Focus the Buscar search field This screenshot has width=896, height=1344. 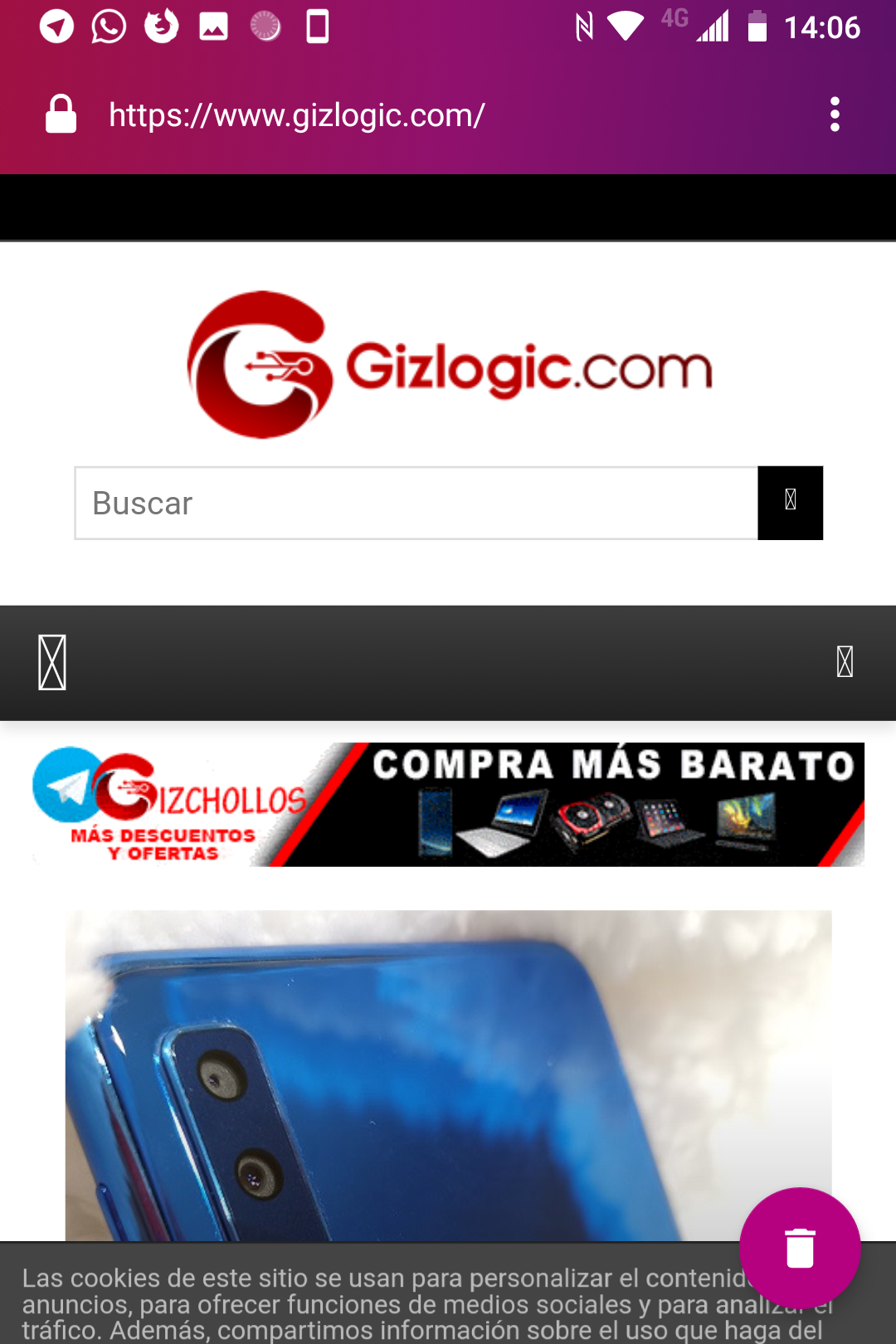(416, 503)
